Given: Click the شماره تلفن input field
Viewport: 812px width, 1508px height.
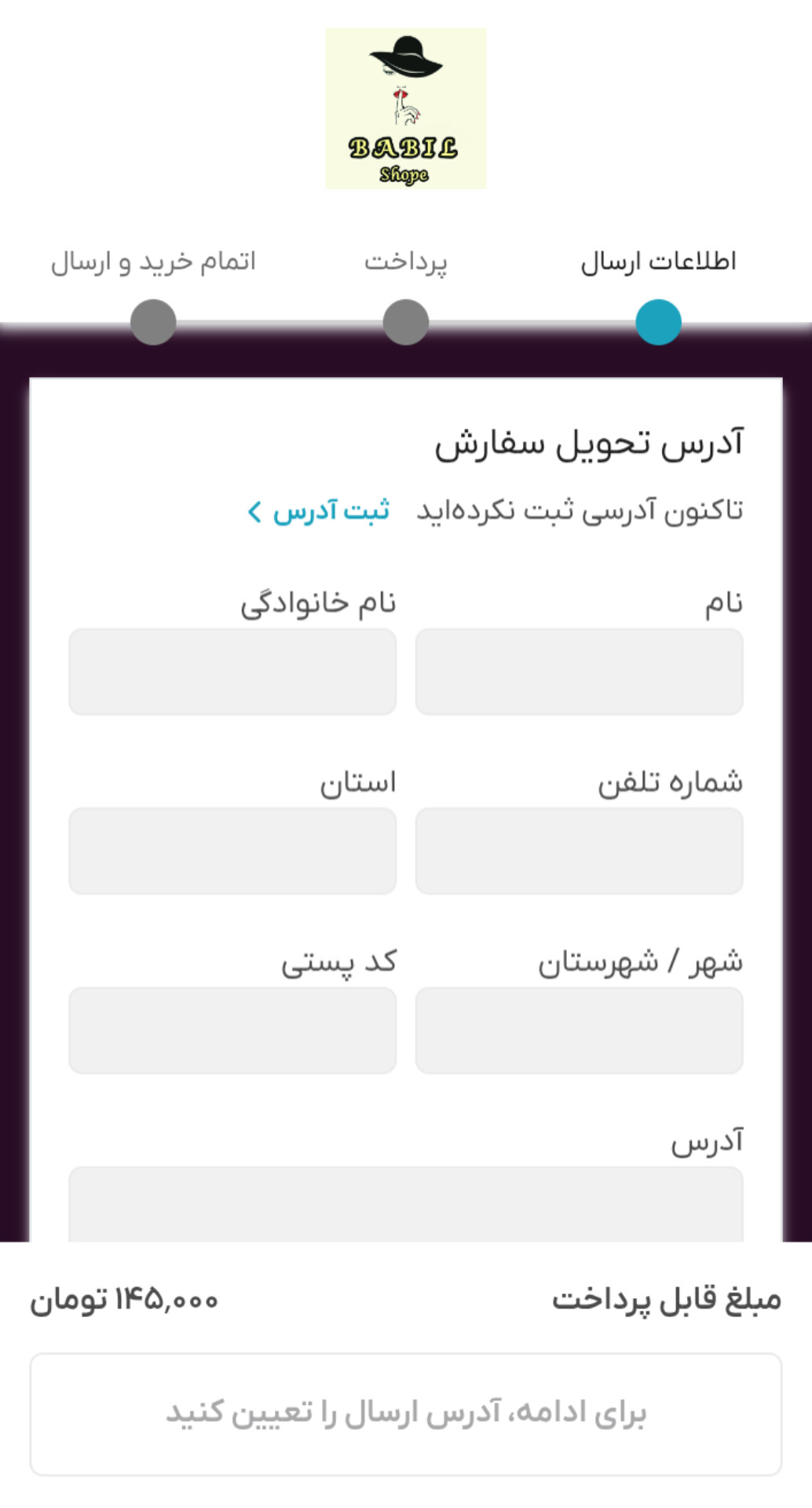Looking at the screenshot, I should tap(581, 851).
